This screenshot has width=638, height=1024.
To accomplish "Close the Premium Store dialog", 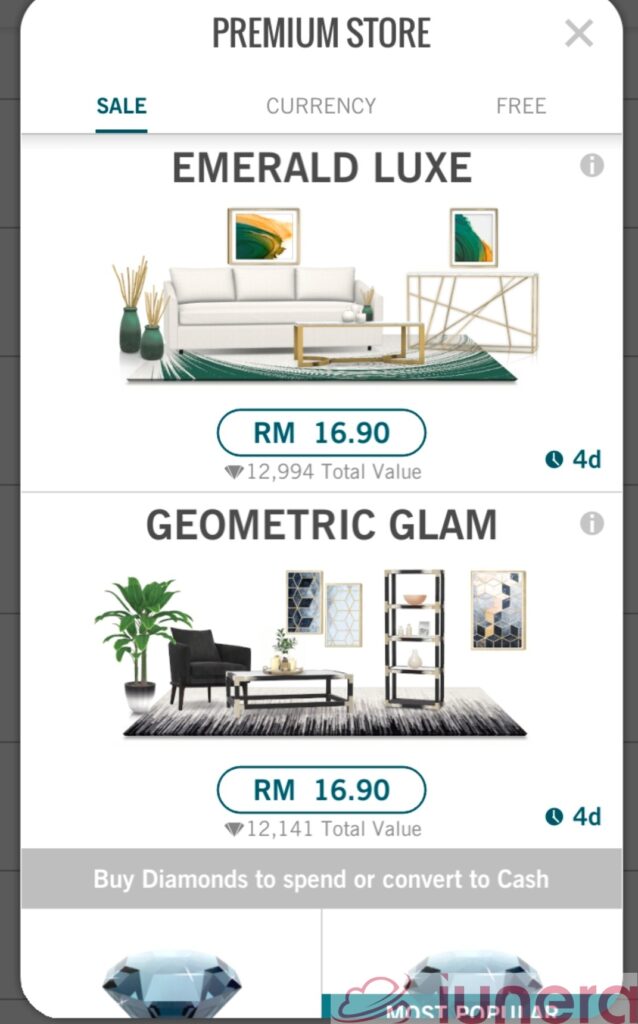I will coord(579,33).
